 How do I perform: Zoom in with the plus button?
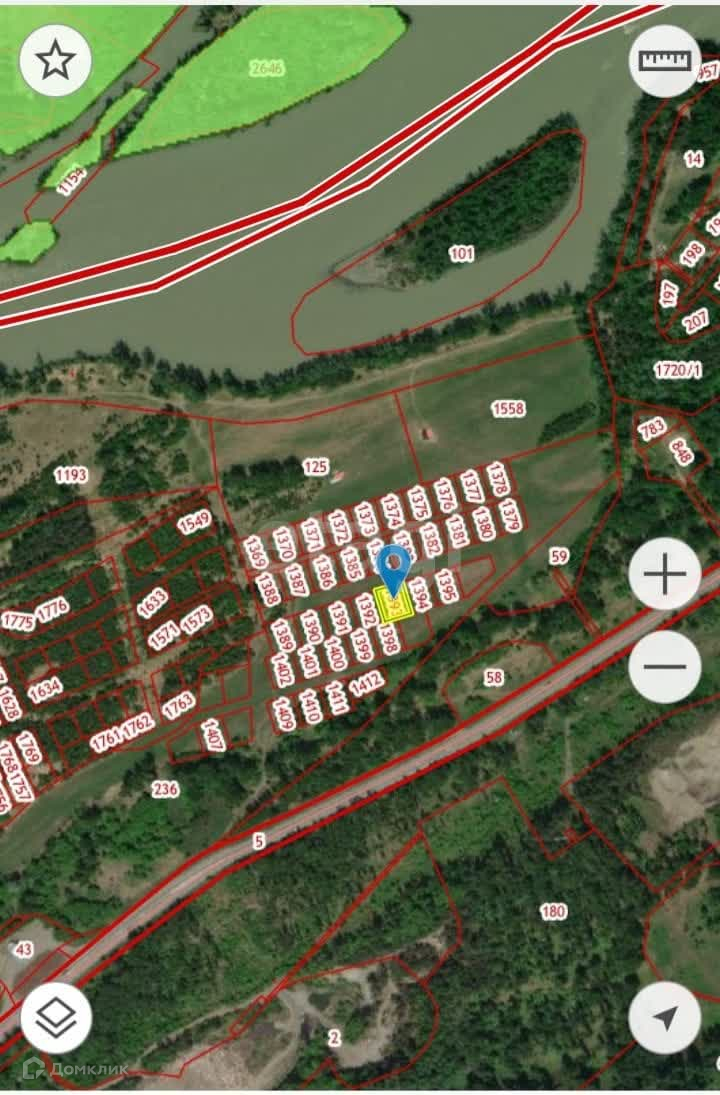[665, 574]
